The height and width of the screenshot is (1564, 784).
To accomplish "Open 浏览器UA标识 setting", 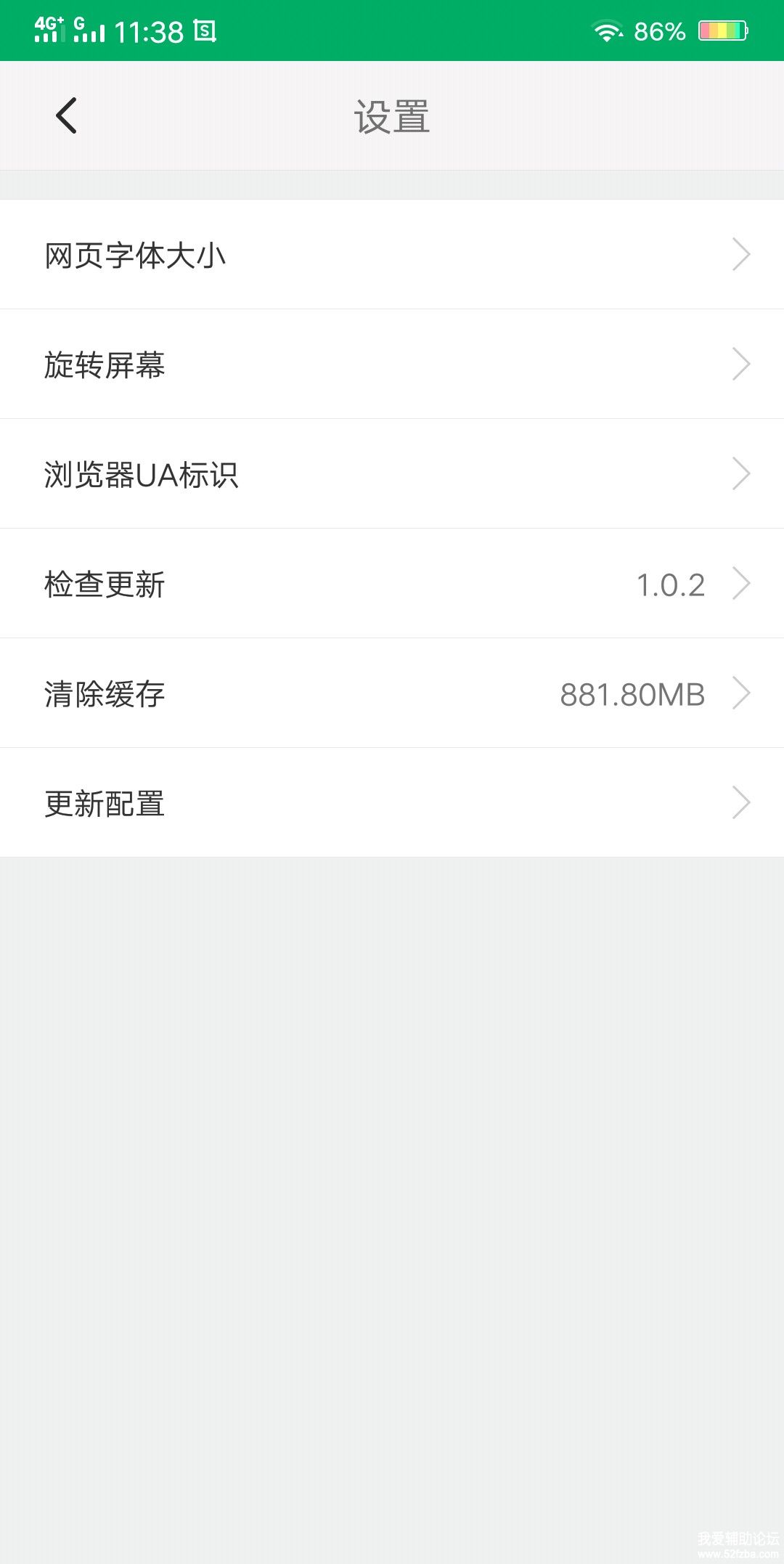I will 392,474.
